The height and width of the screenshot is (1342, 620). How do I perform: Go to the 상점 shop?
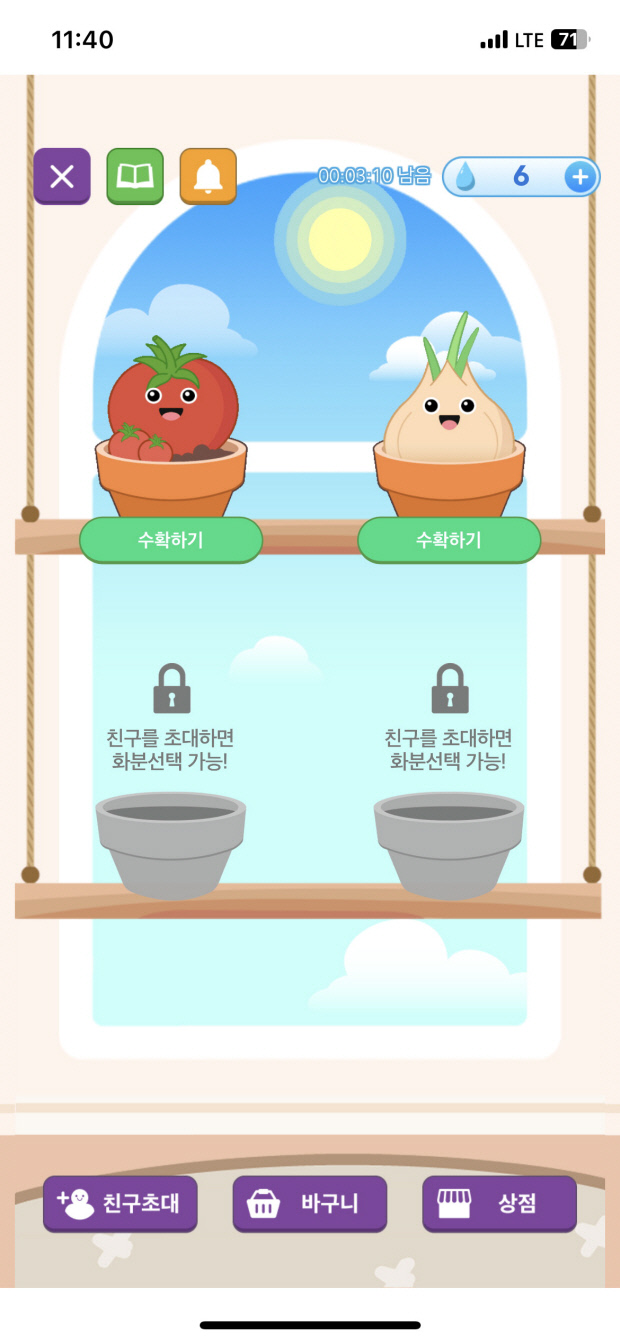coord(499,1203)
